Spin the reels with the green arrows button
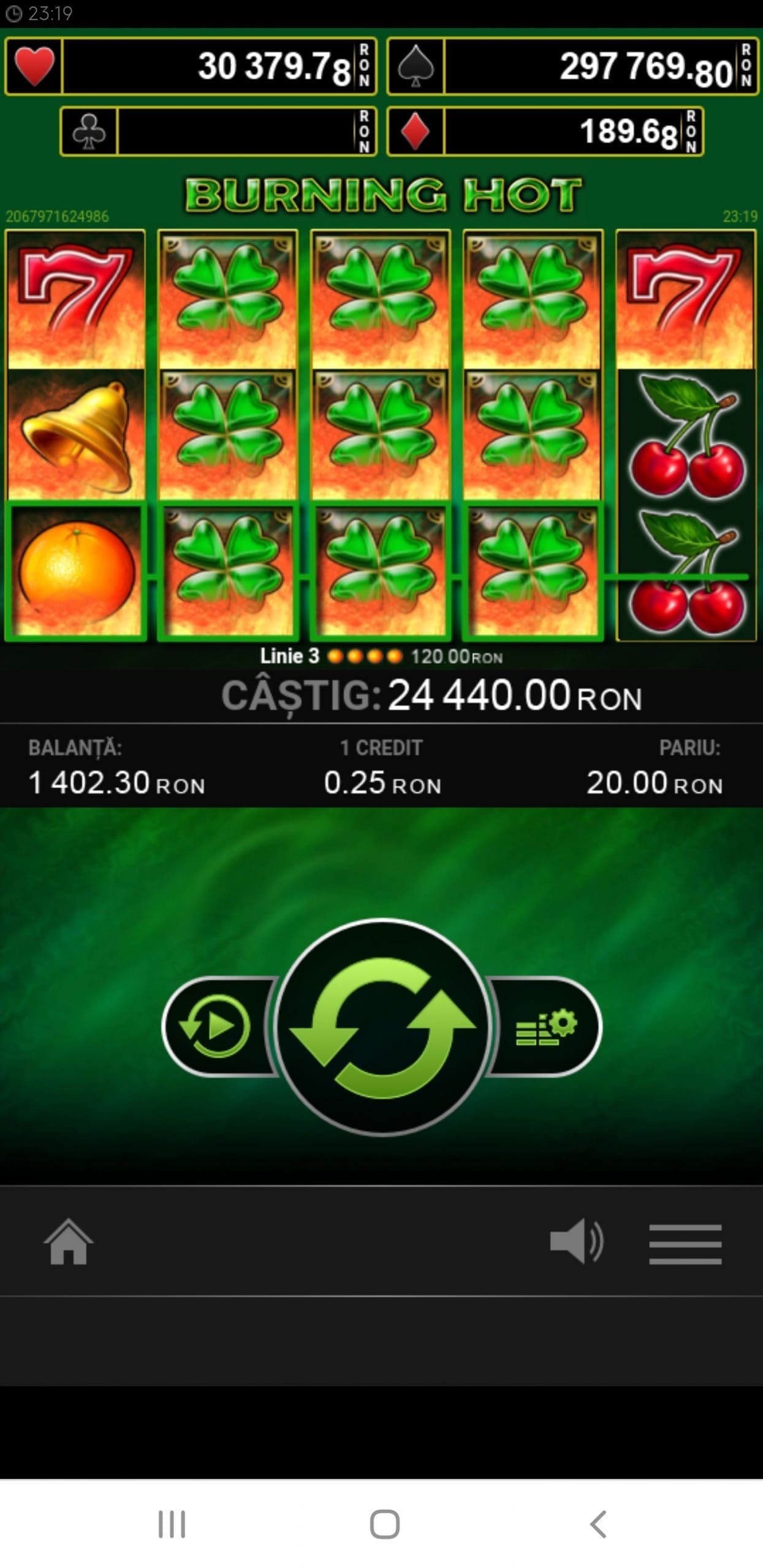The width and height of the screenshot is (763, 1568). tap(382, 1027)
